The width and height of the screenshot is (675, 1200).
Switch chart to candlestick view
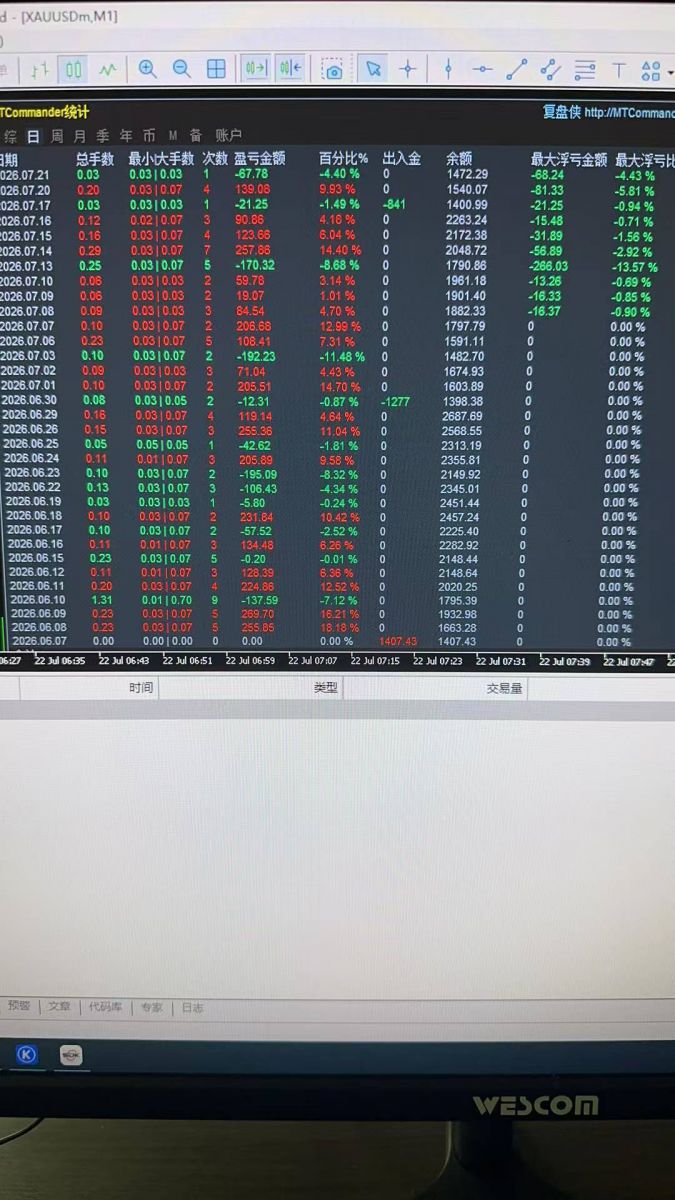[x=74, y=69]
